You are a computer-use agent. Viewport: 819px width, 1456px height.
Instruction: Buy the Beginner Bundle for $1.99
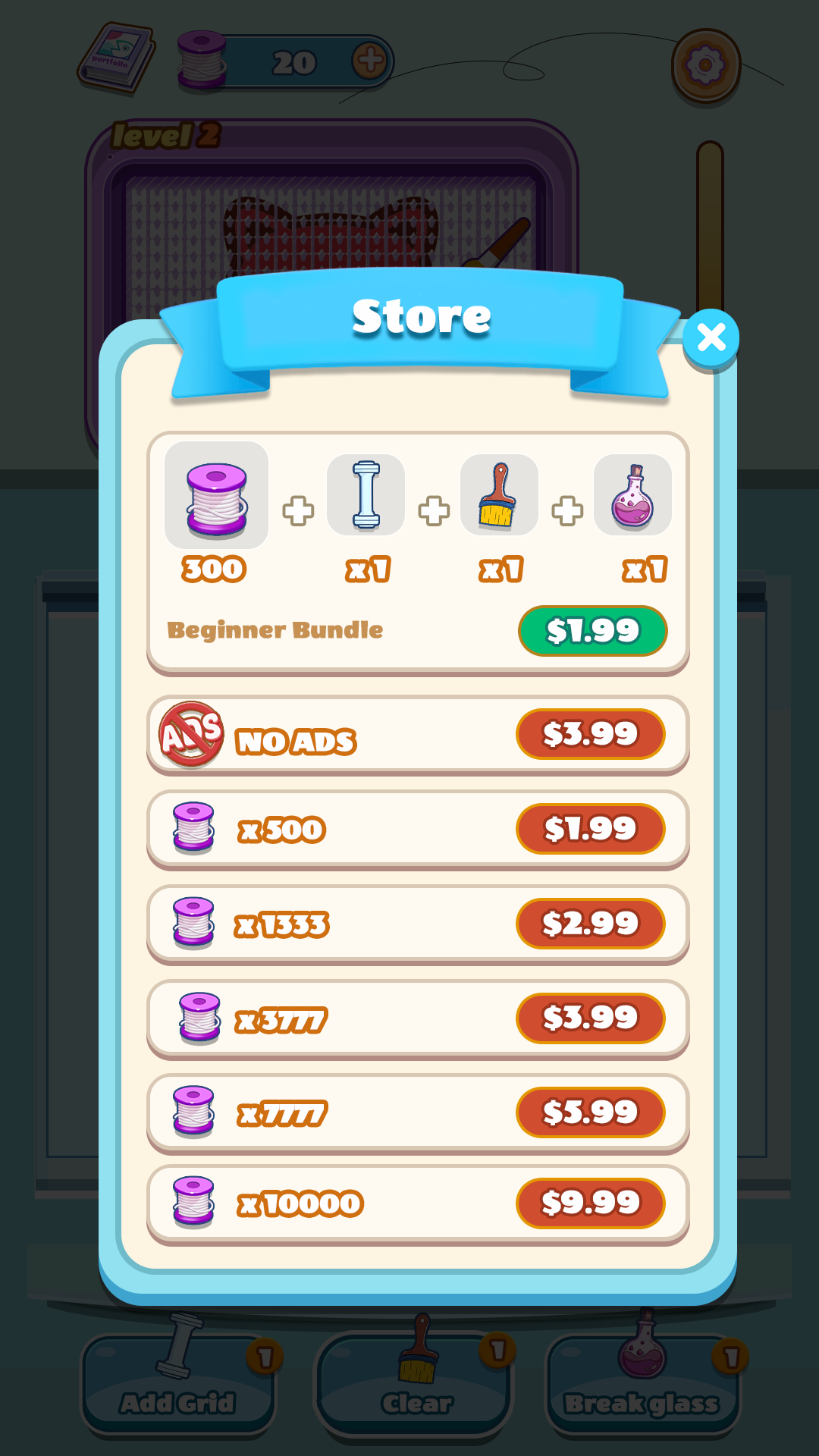[x=592, y=630]
